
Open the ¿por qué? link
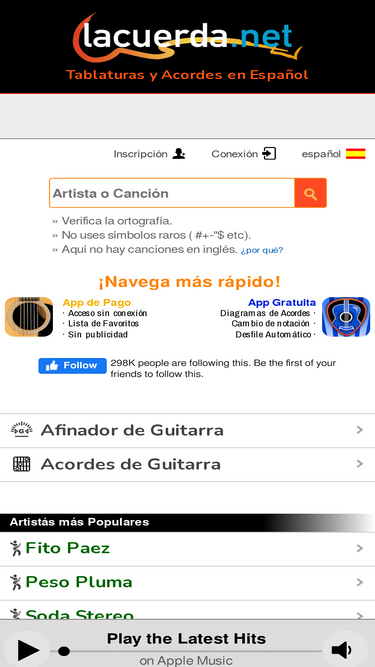point(262,250)
